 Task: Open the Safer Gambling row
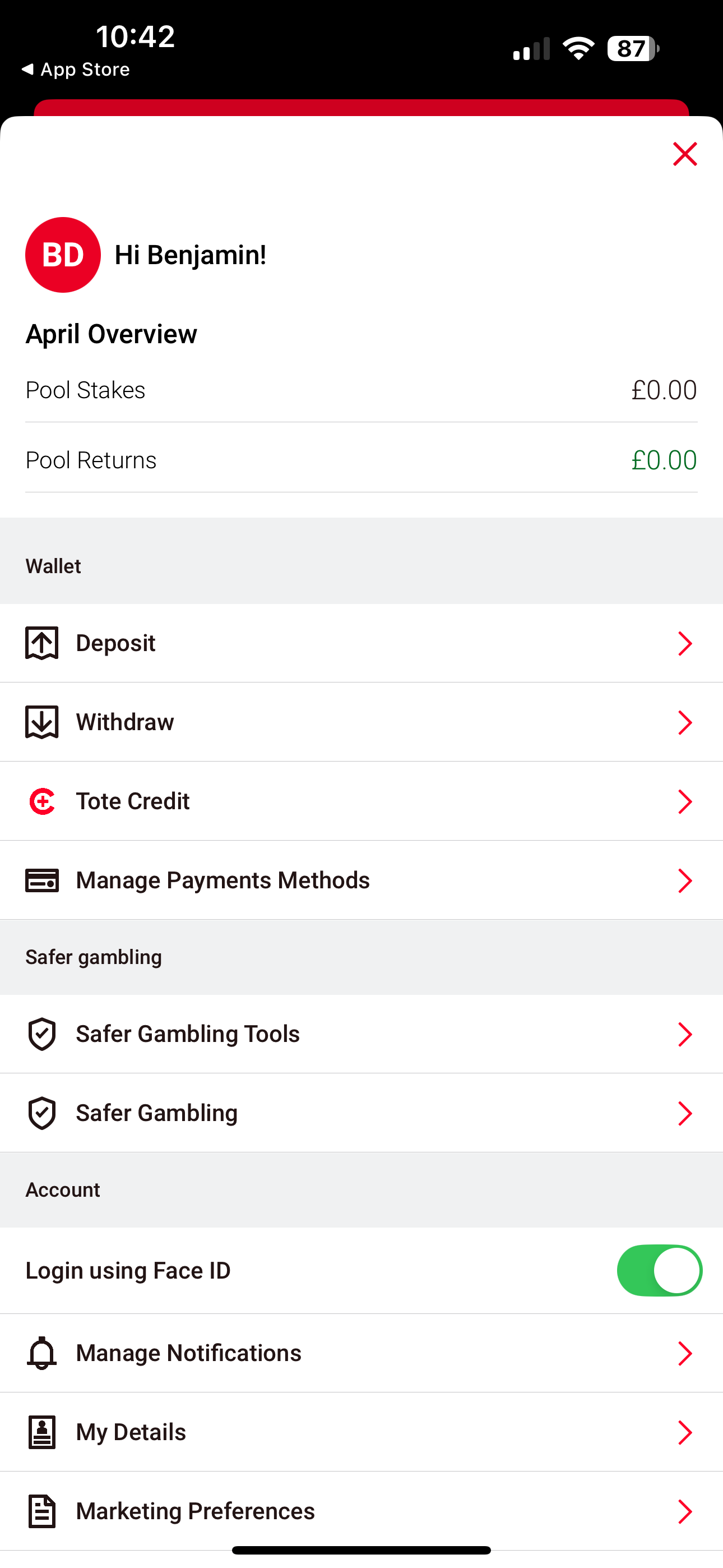point(361,1113)
